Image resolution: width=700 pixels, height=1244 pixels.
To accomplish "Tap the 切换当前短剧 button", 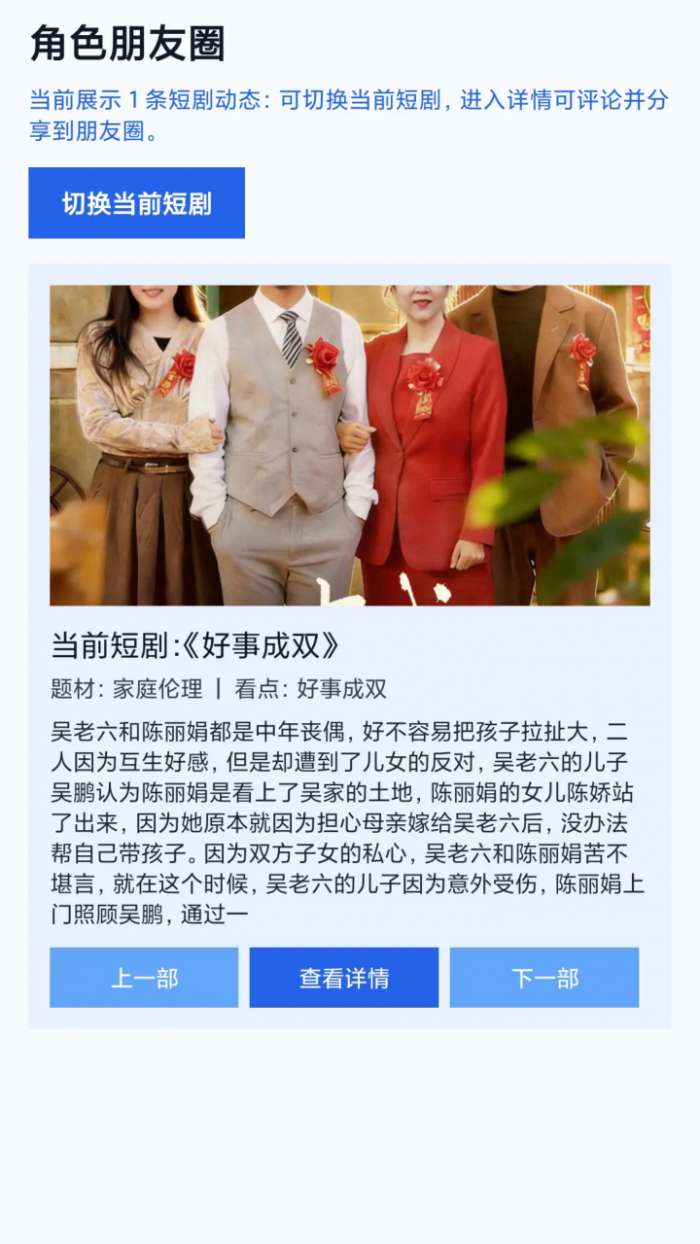I will coord(136,203).
